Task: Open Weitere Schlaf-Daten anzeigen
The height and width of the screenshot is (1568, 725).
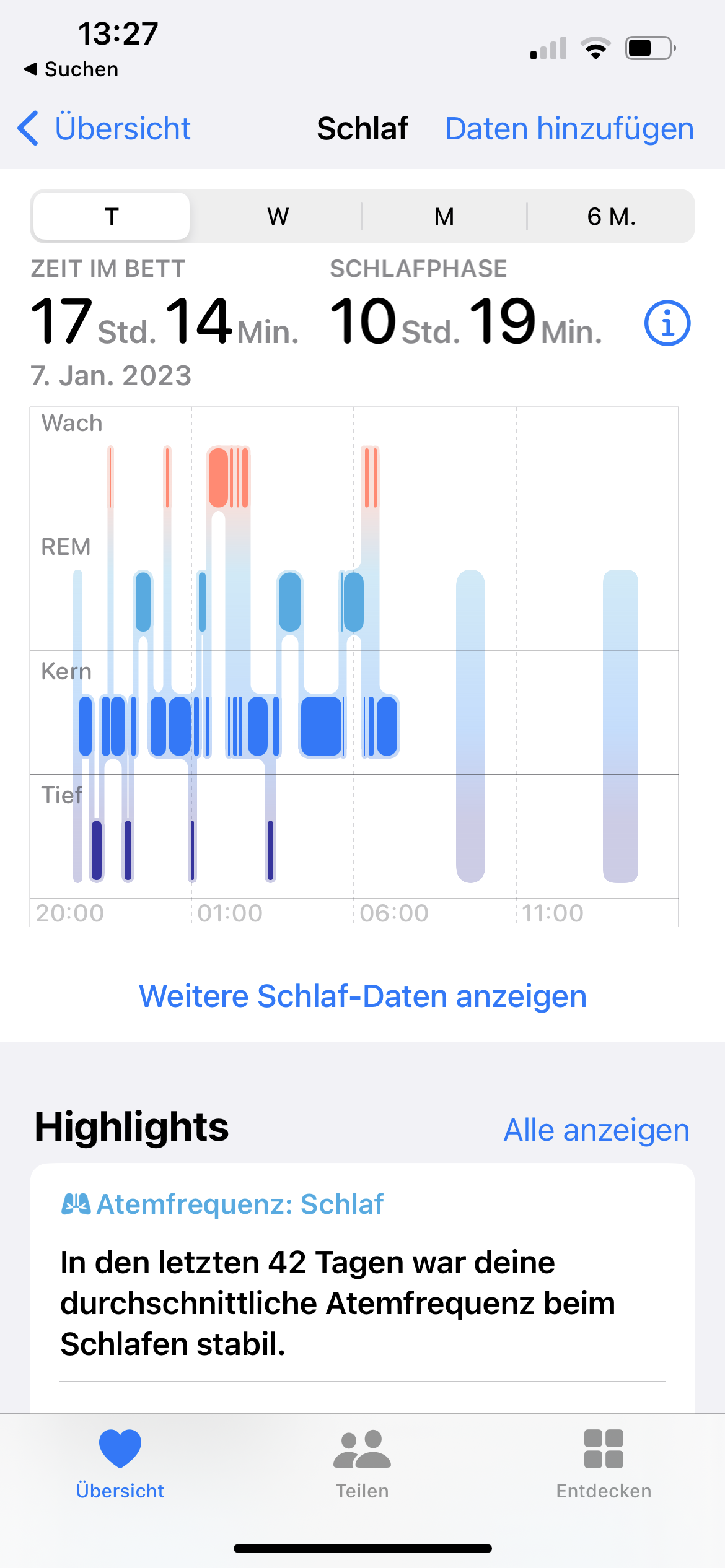Action: pyautogui.click(x=362, y=996)
